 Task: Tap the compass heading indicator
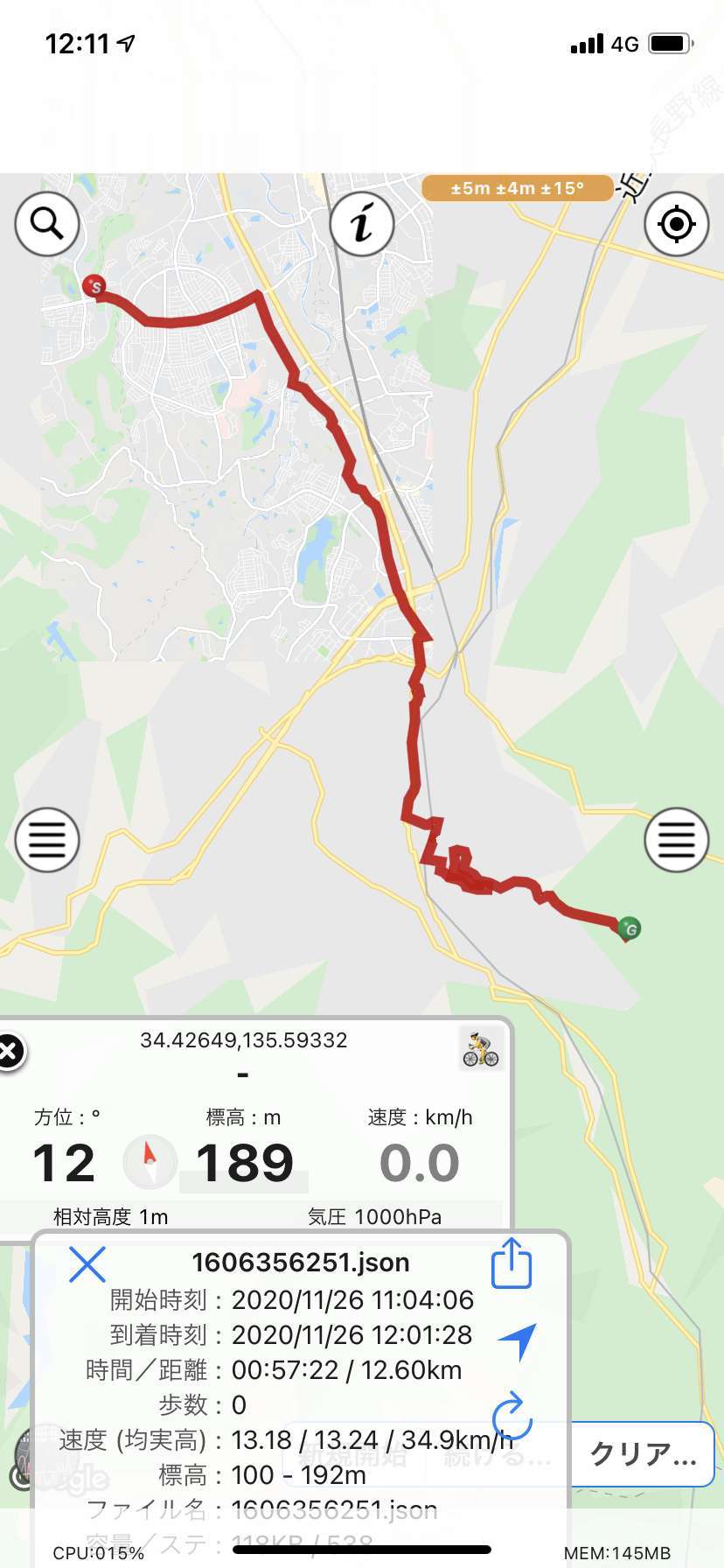pos(150,1161)
